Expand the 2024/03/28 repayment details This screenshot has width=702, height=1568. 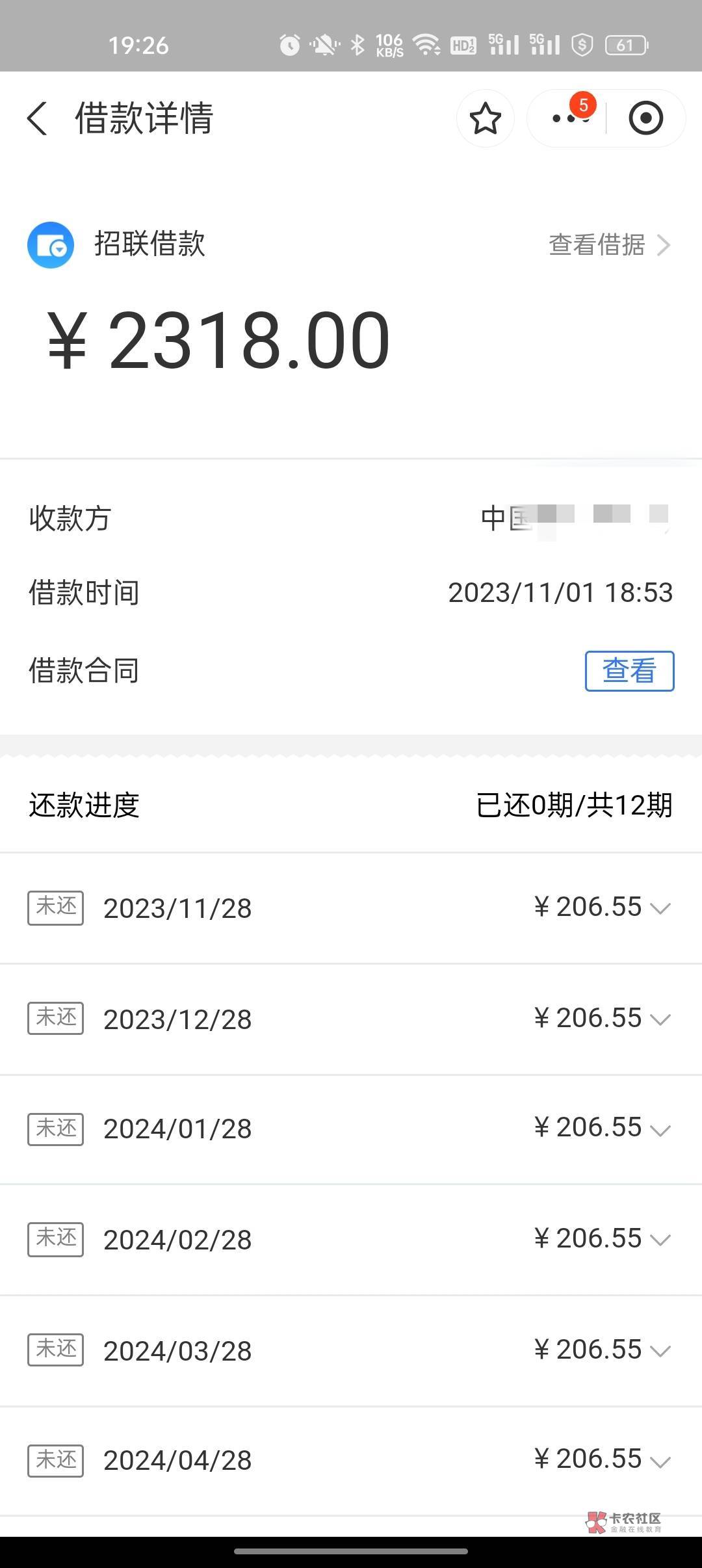click(660, 1351)
